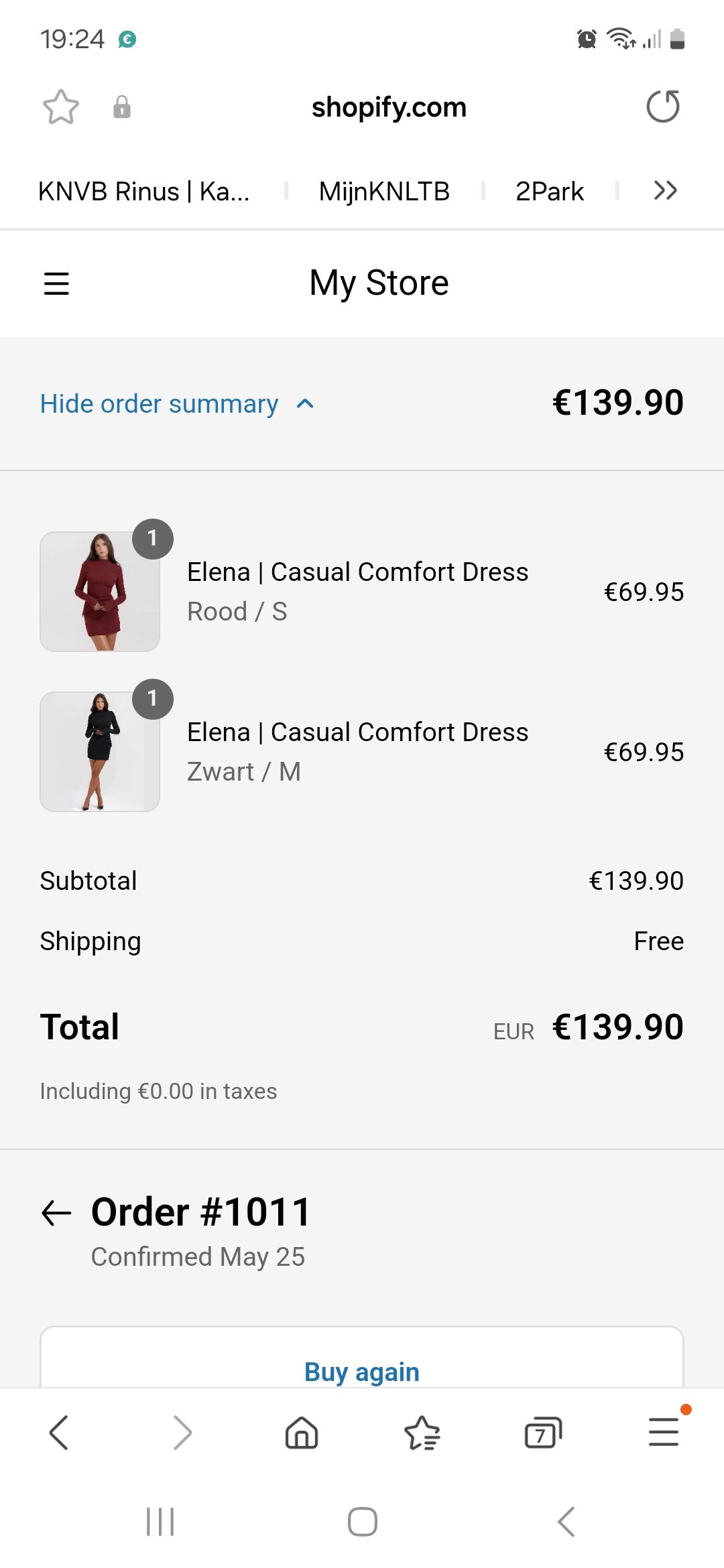The image size is (724, 1568).
Task: View the open tabs
Action: tap(543, 1433)
